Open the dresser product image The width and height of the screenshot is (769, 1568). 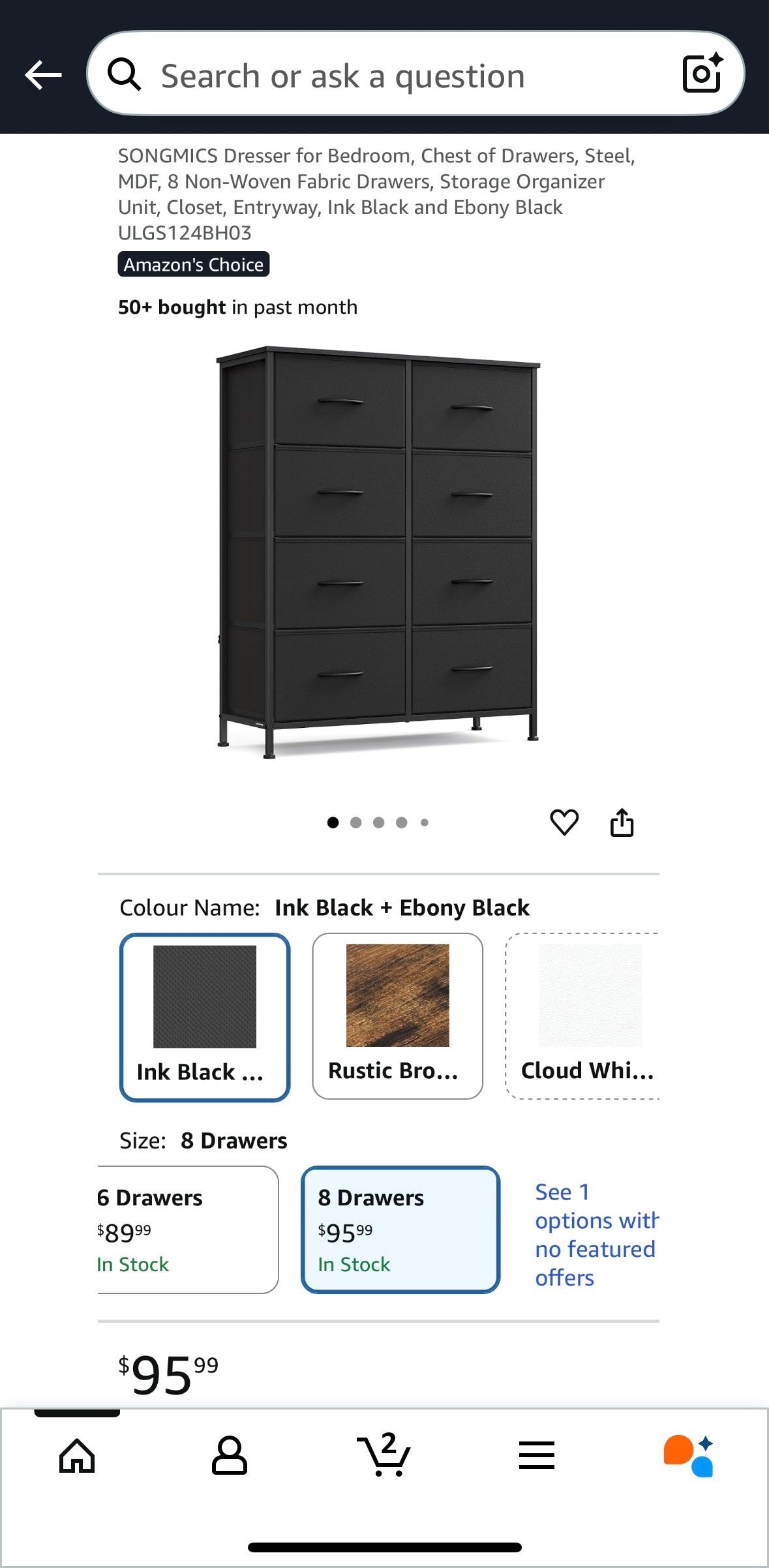378,551
